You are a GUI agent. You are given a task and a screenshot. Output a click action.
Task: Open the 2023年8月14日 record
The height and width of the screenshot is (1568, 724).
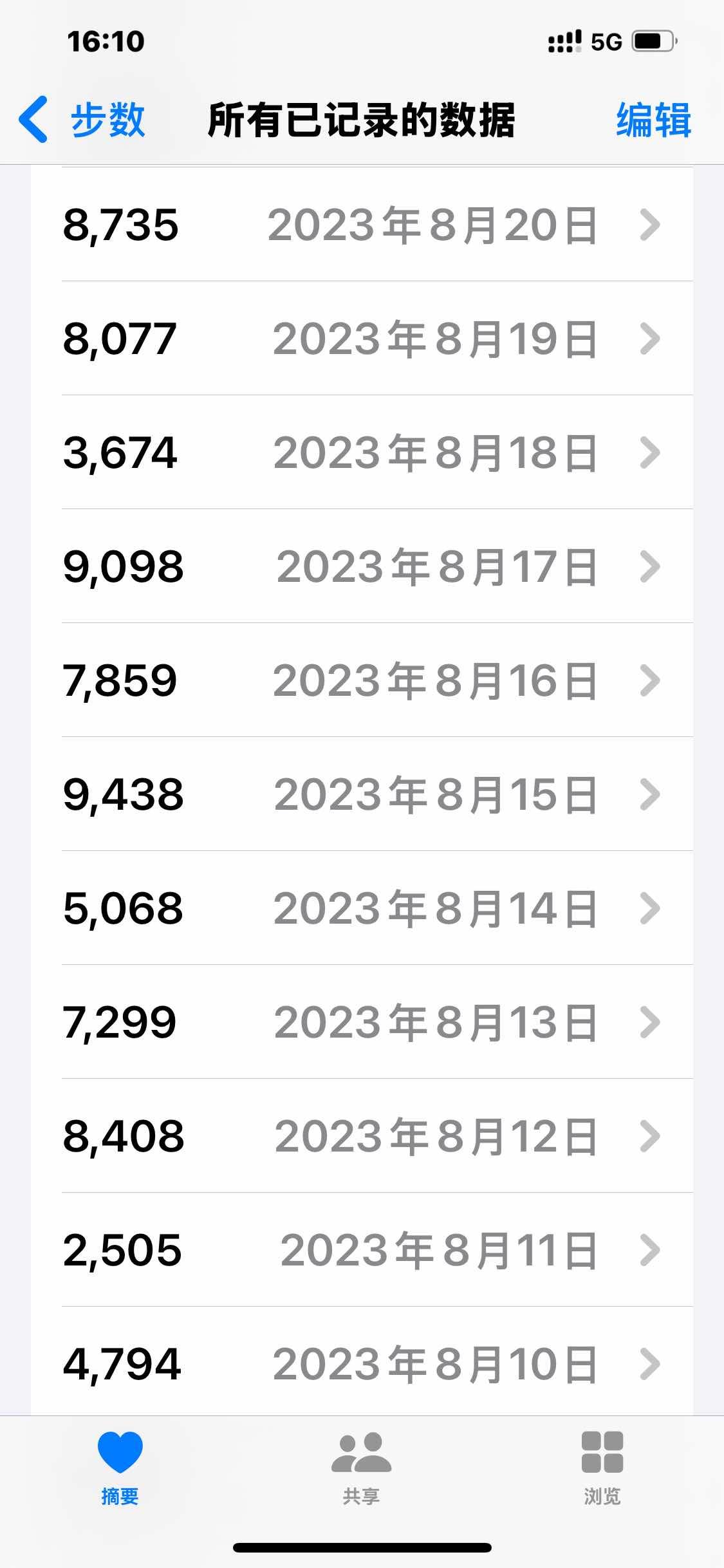362,908
